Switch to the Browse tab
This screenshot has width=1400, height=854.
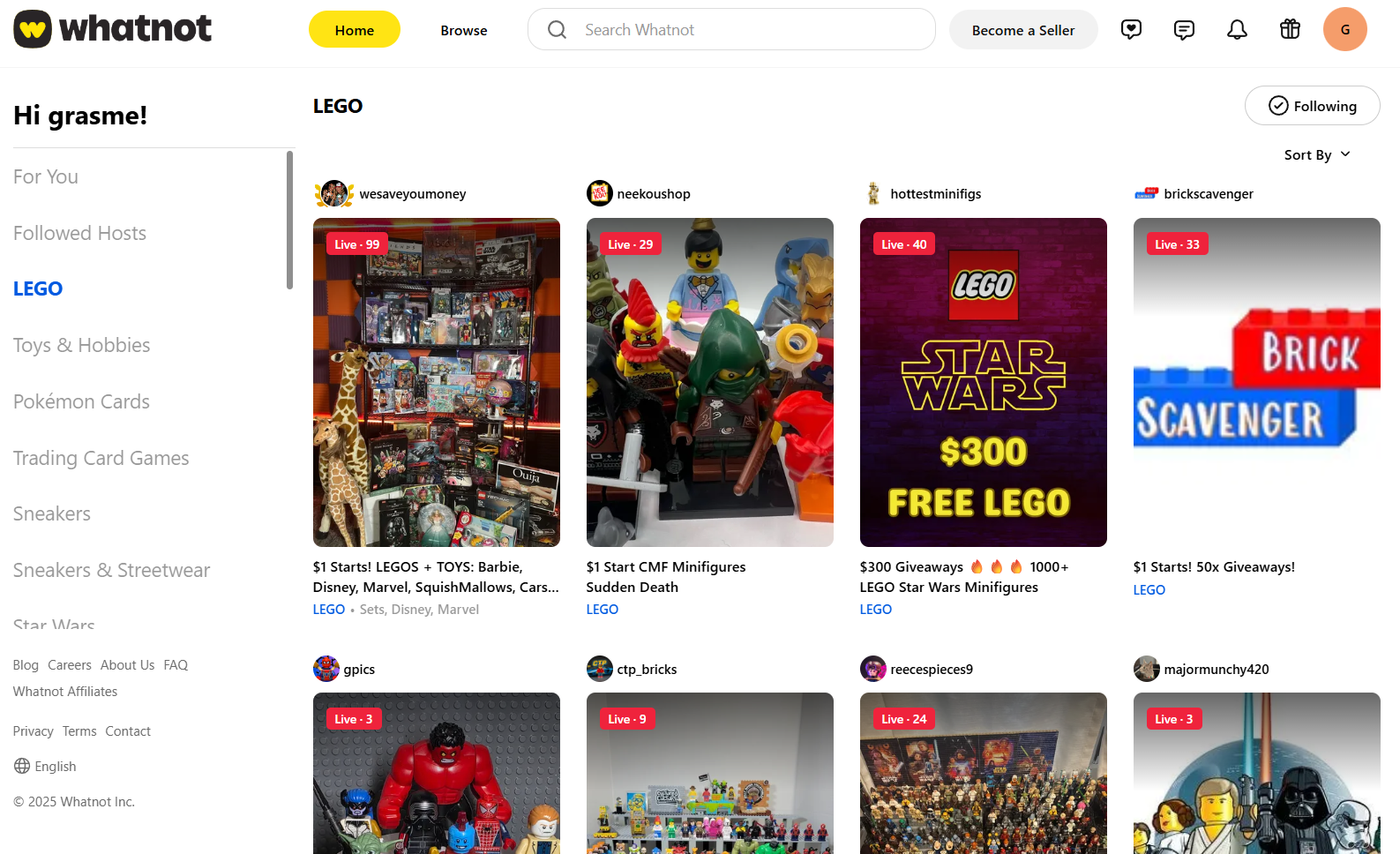(463, 30)
